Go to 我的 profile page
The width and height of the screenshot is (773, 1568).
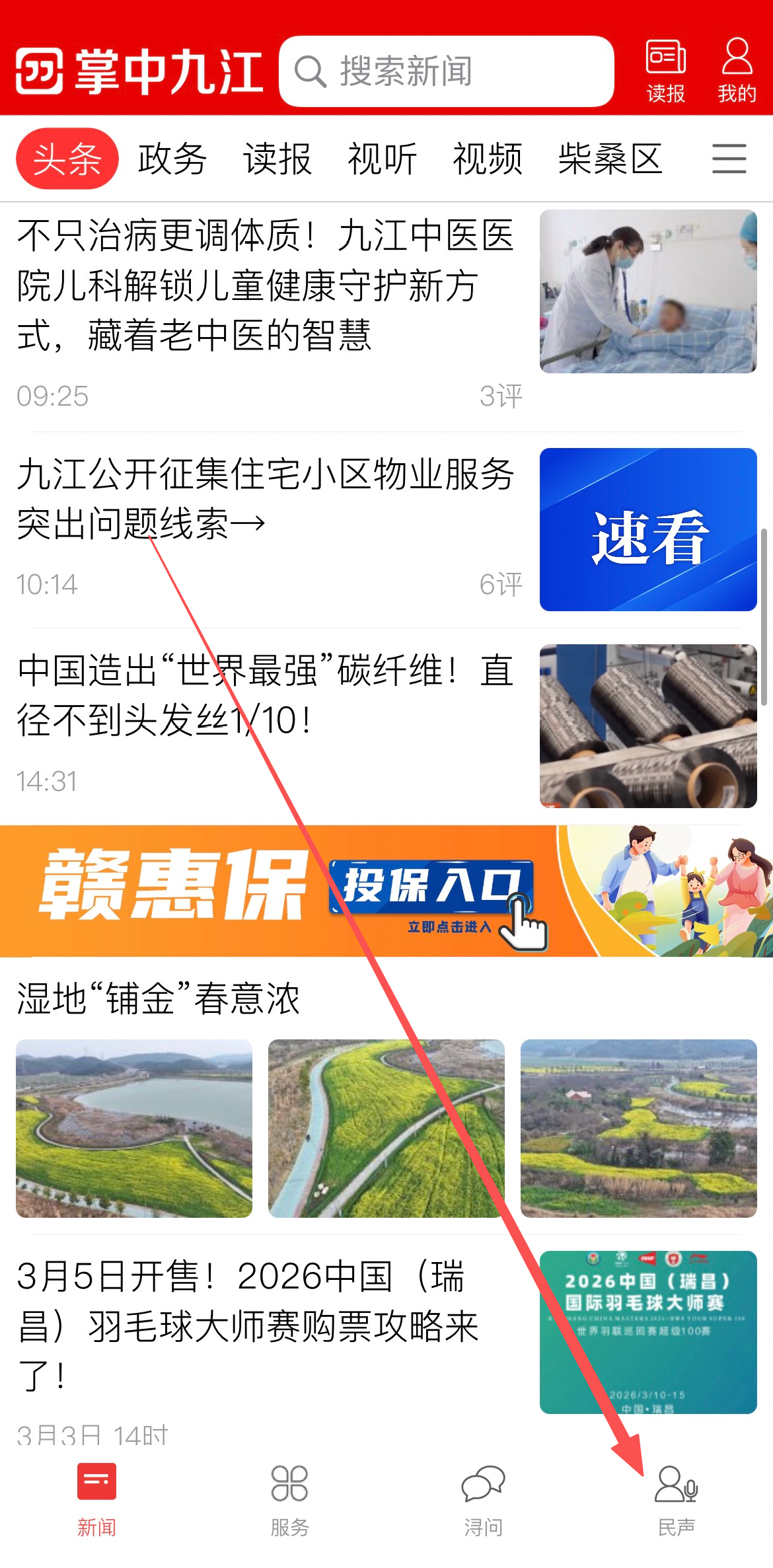coord(737,70)
